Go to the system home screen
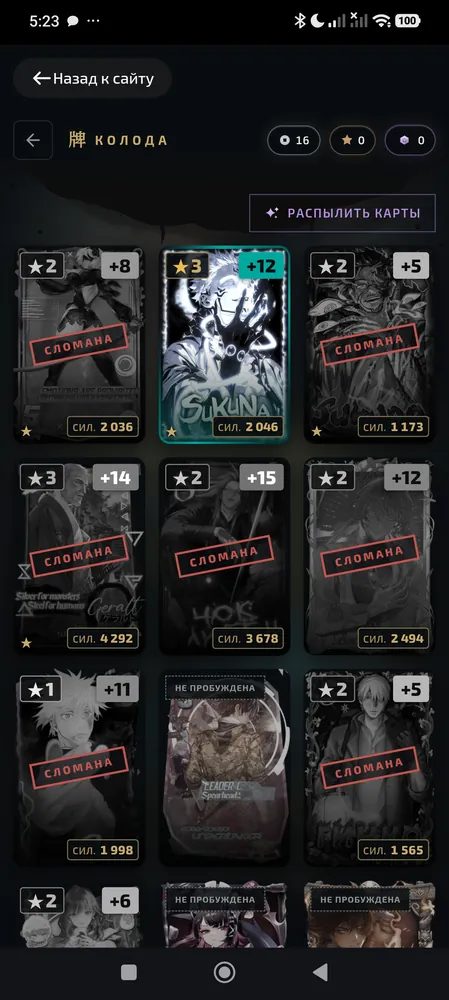Image resolution: width=449 pixels, height=1000 pixels. pyautogui.click(x=224, y=972)
